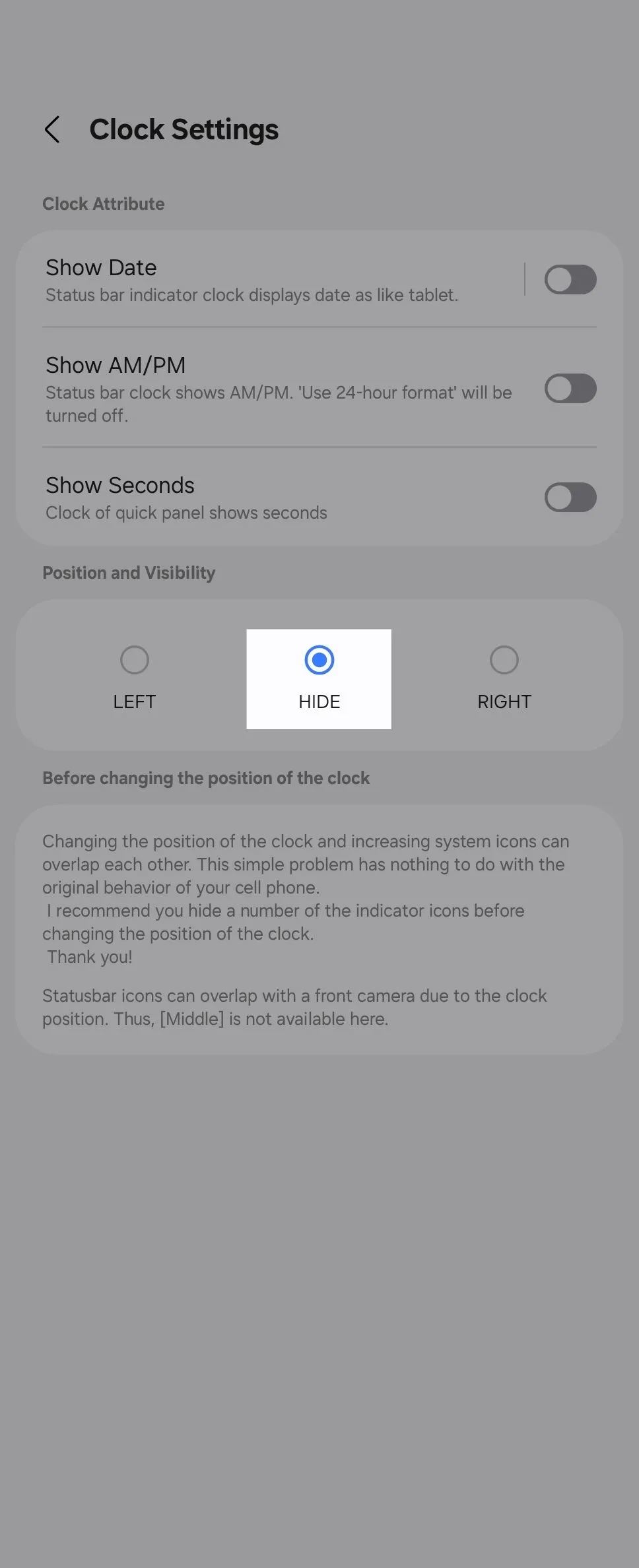This screenshot has width=639, height=1568.
Task: Turn on the Show Date switch
Action: pyautogui.click(x=570, y=280)
